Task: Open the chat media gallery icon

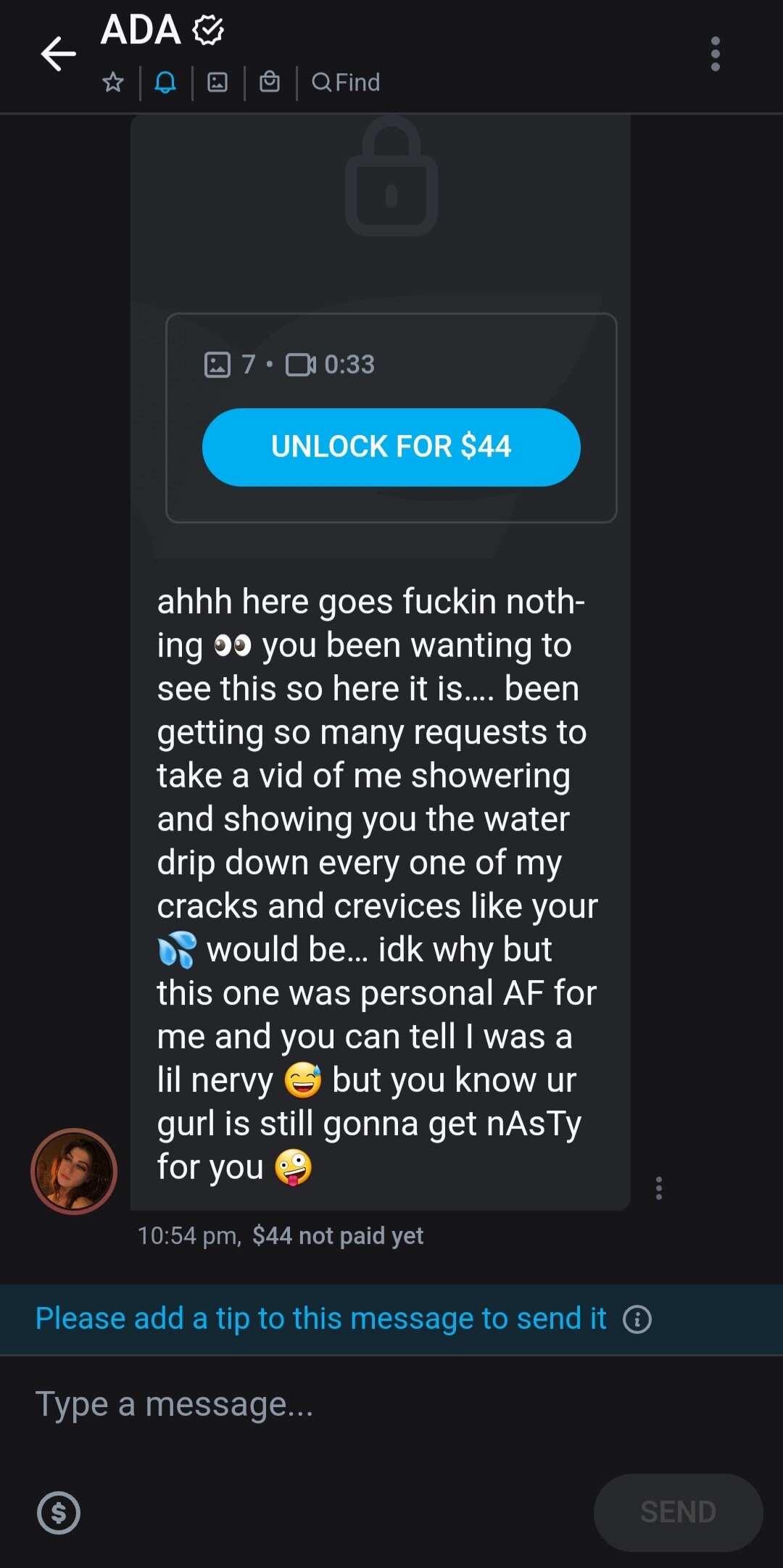Action: (x=217, y=83)
